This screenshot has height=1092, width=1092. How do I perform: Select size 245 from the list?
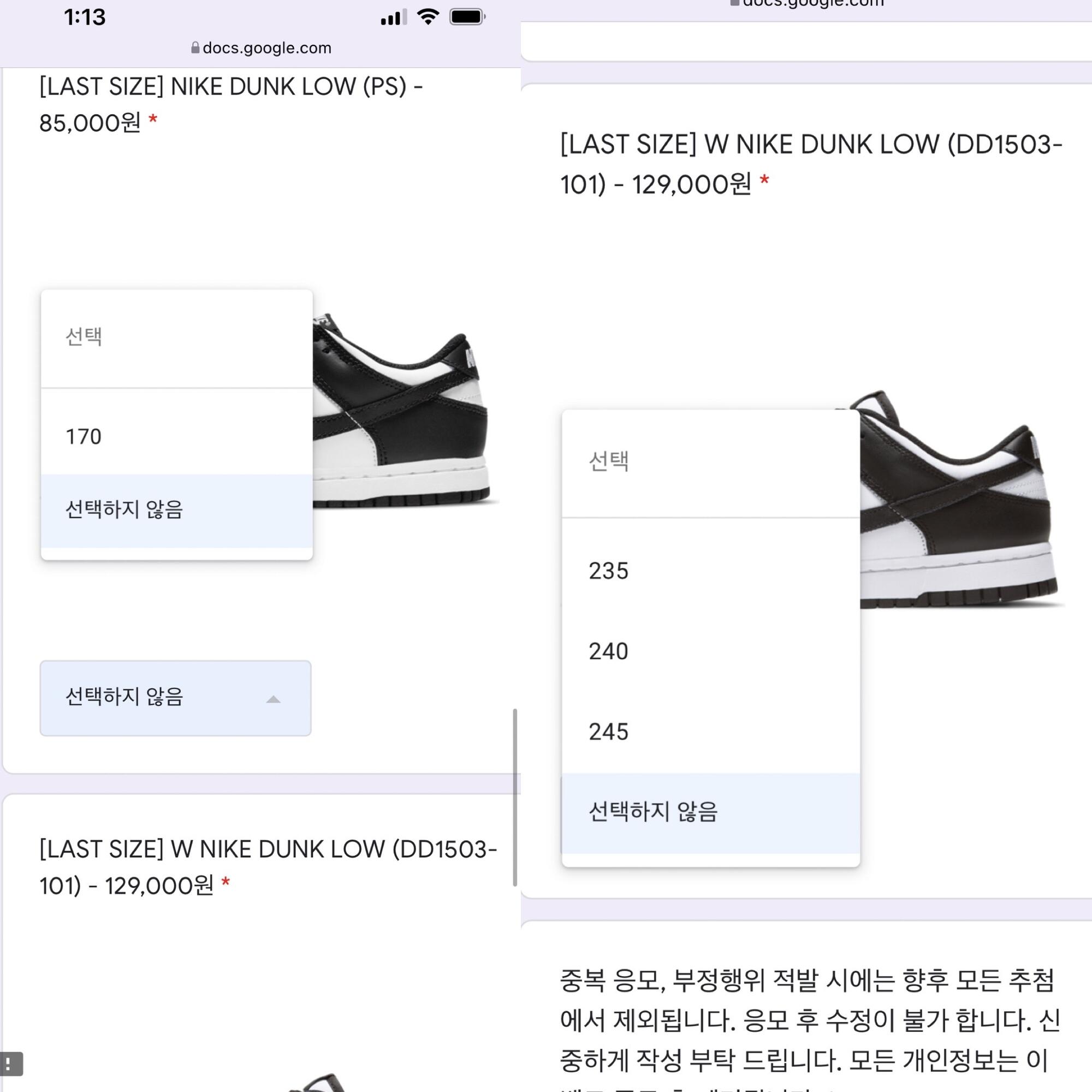coord(710,732)
